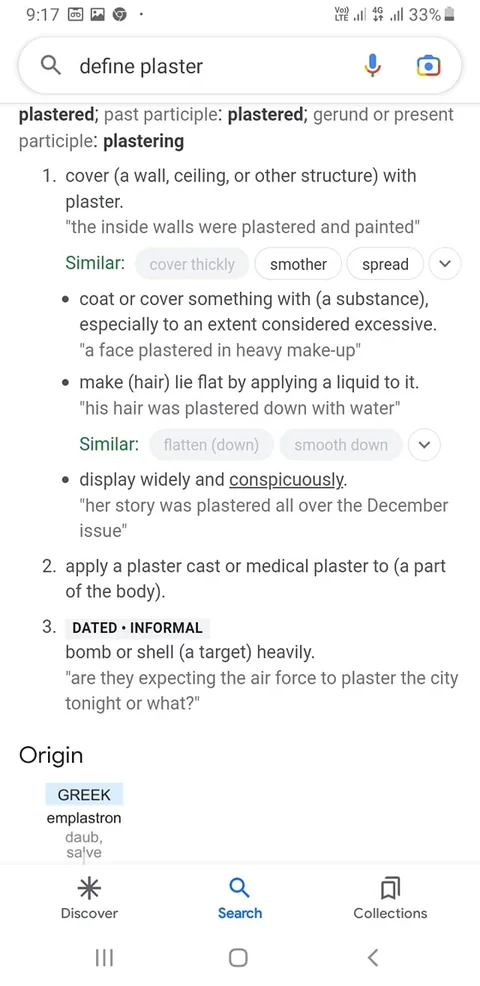
Task: Open the definition of "conspicuously"
Action: tap(287, 480)
